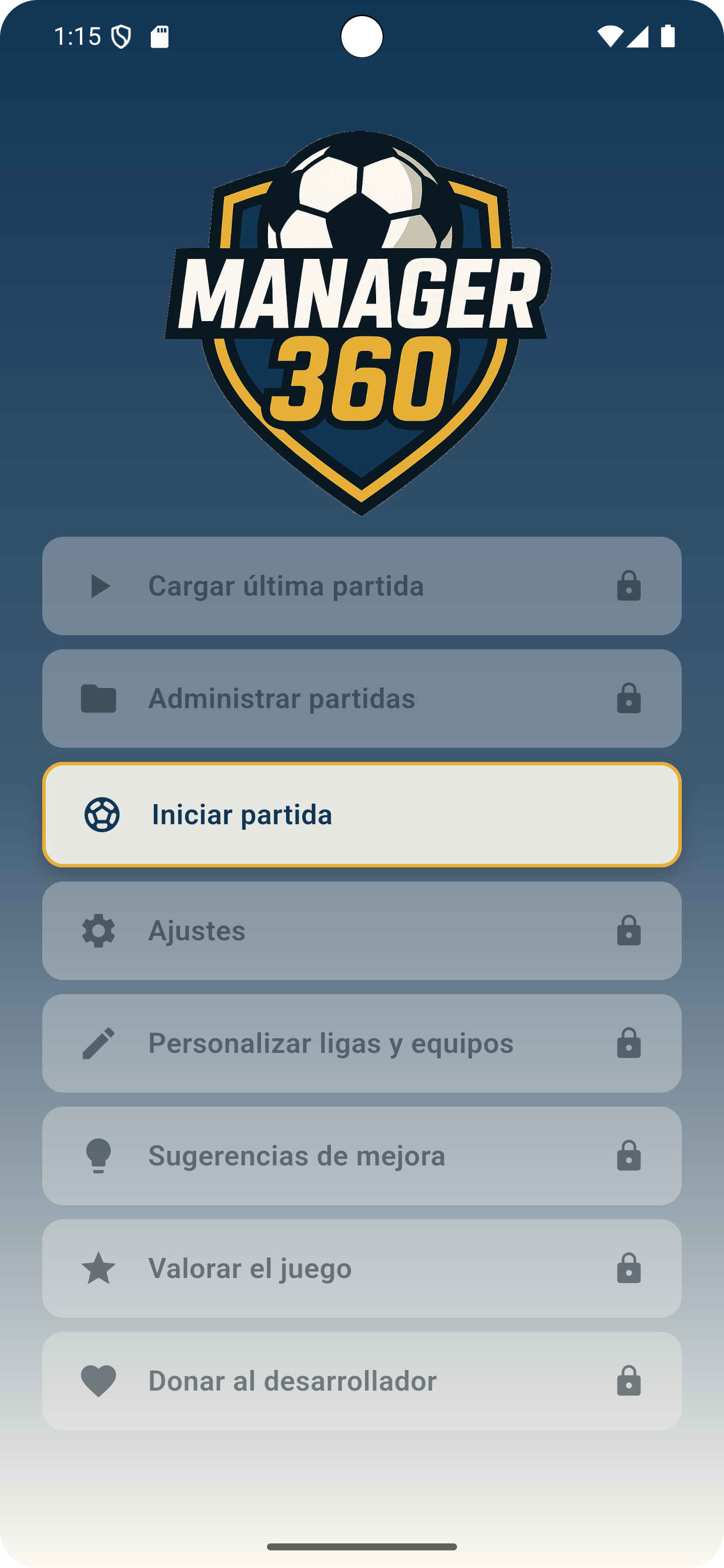Select Administrar partidas

(361, 698)
